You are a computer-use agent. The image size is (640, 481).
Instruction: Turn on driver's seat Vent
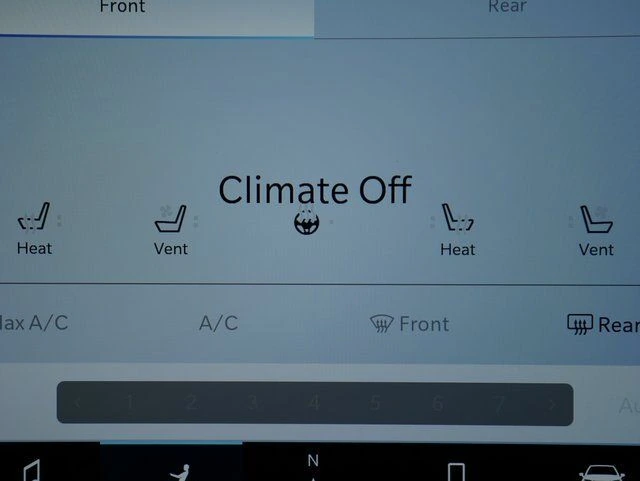171,229
